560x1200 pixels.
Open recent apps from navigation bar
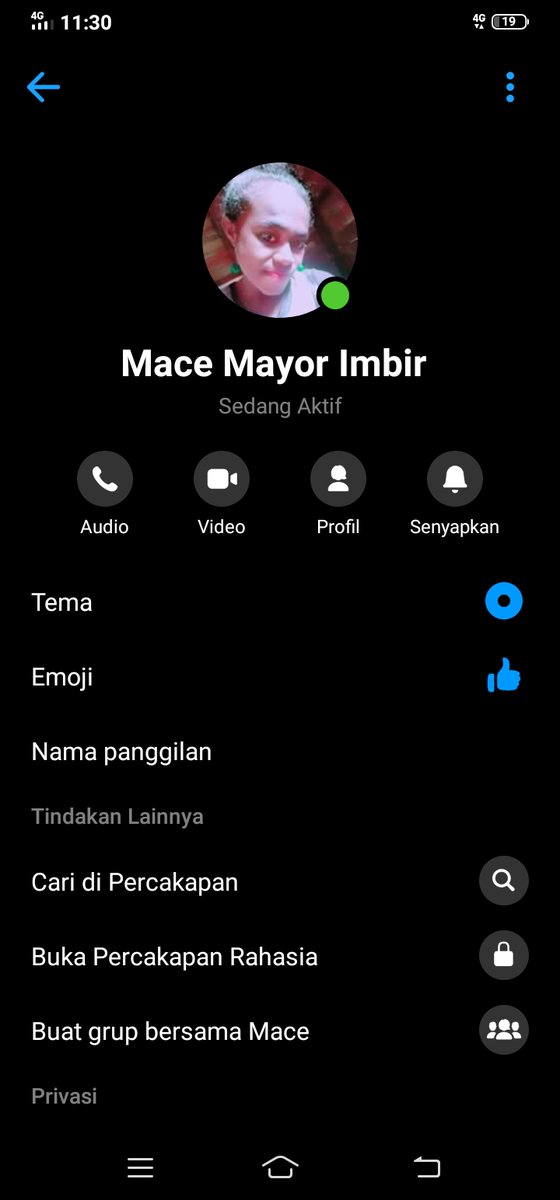pyautogui.click(x=140, y=1166)
